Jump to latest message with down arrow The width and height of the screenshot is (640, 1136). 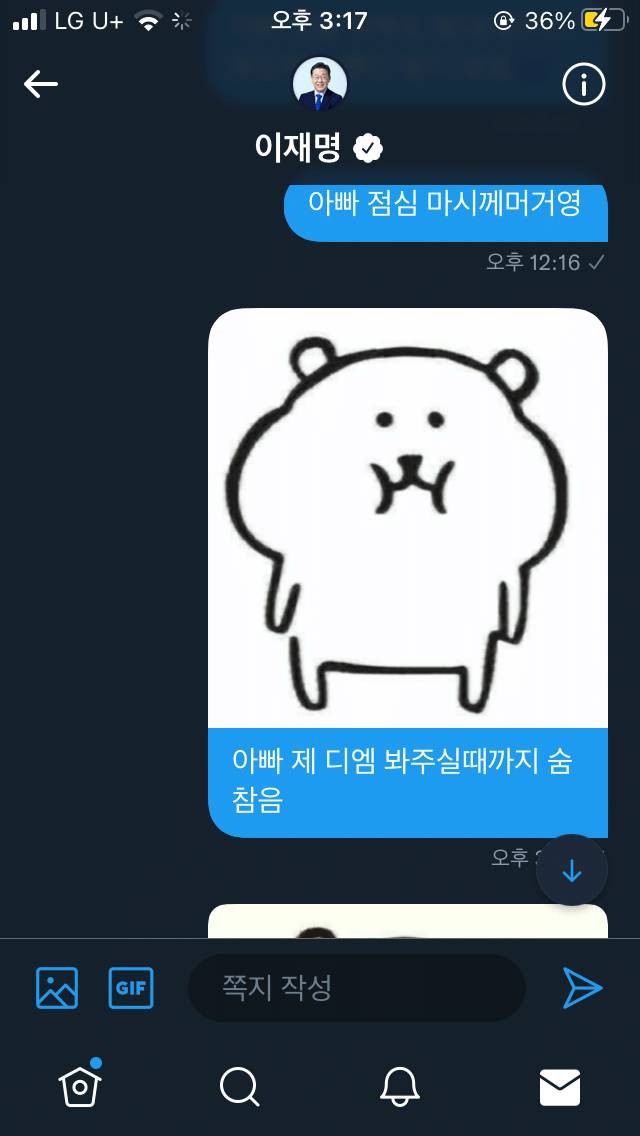572,870
